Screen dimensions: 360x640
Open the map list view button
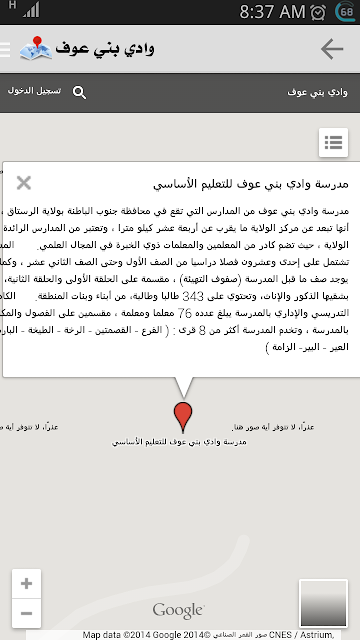[333, 142]
